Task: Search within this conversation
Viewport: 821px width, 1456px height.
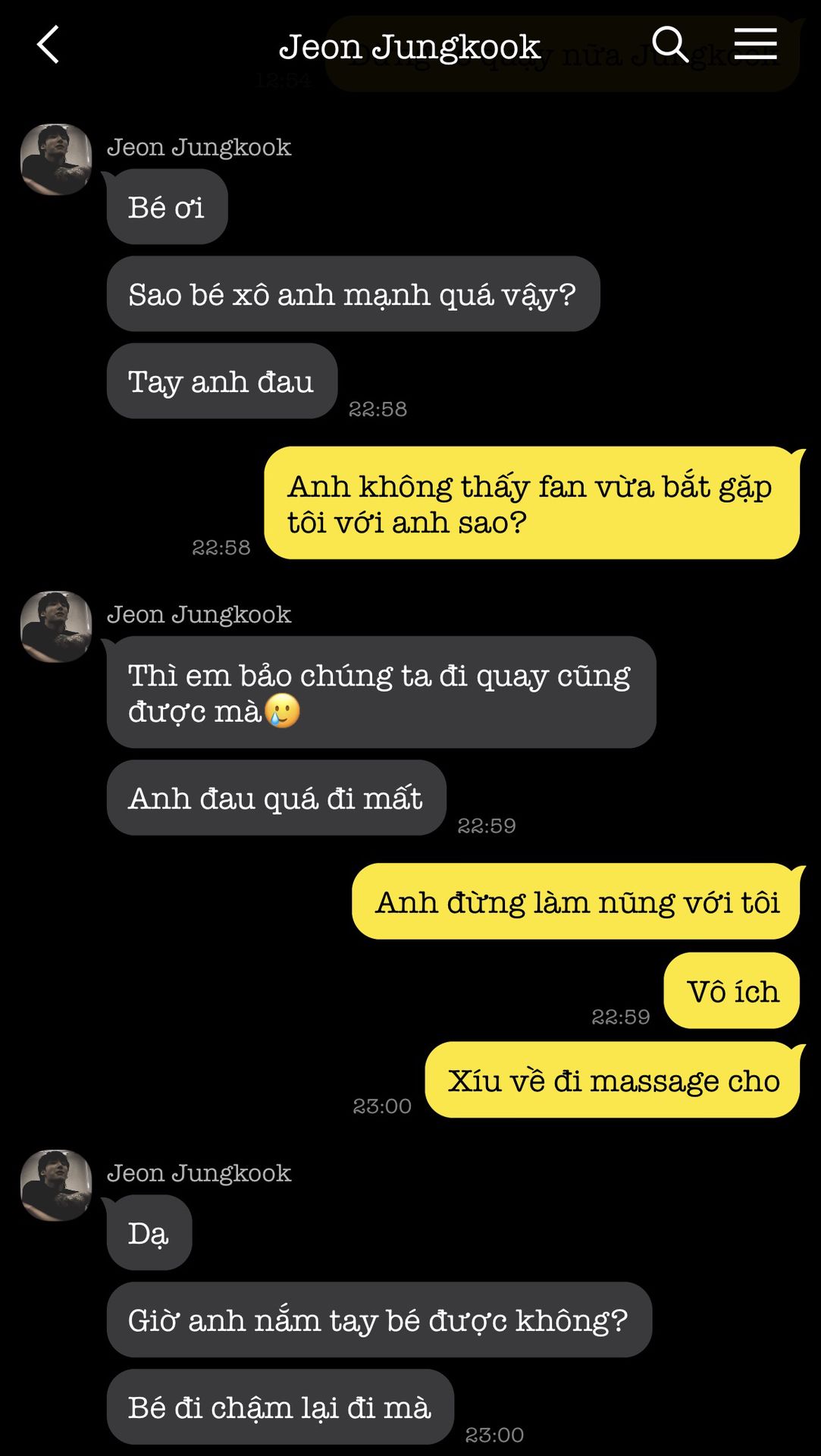Action: [670, 45]
